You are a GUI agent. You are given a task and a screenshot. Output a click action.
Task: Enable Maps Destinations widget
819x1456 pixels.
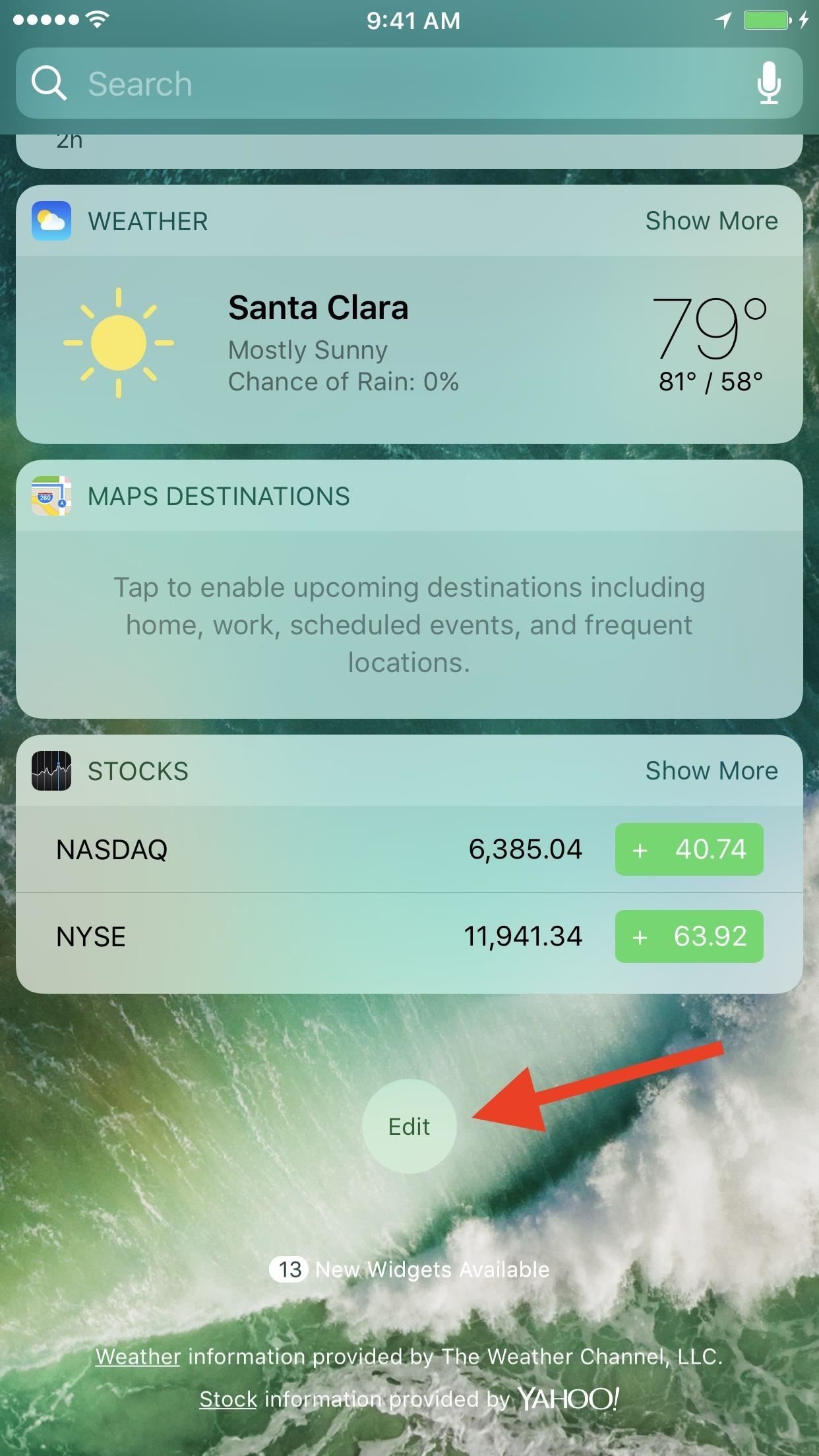point(409,624)
